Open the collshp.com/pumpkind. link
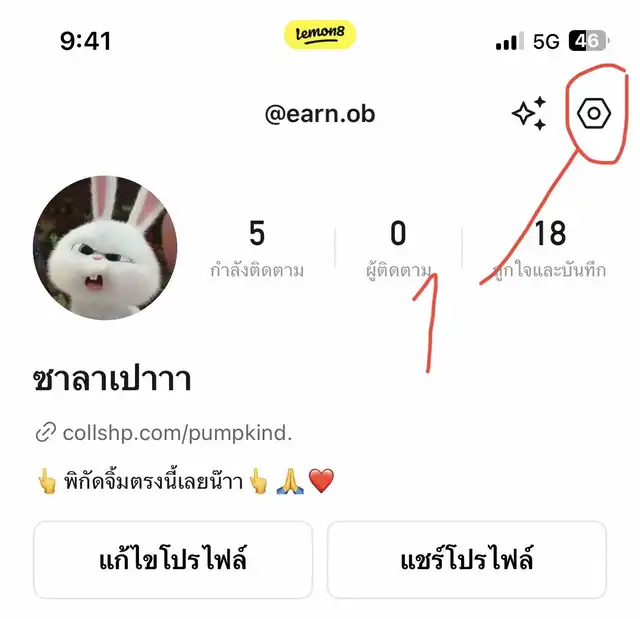The image size is (640, 619). pos(177,433)
